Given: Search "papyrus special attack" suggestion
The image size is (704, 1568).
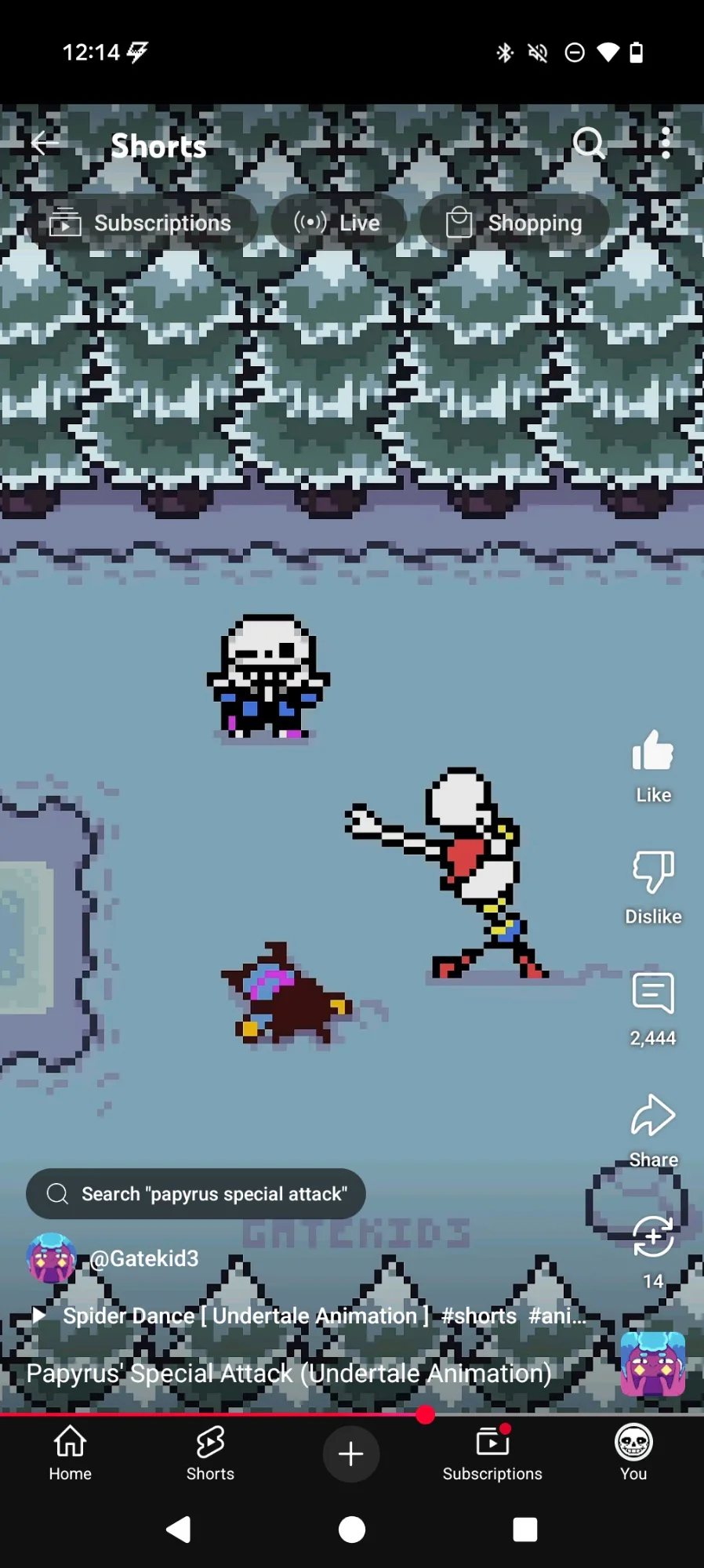Looking at the screenshot, I should coord(196,1194).
